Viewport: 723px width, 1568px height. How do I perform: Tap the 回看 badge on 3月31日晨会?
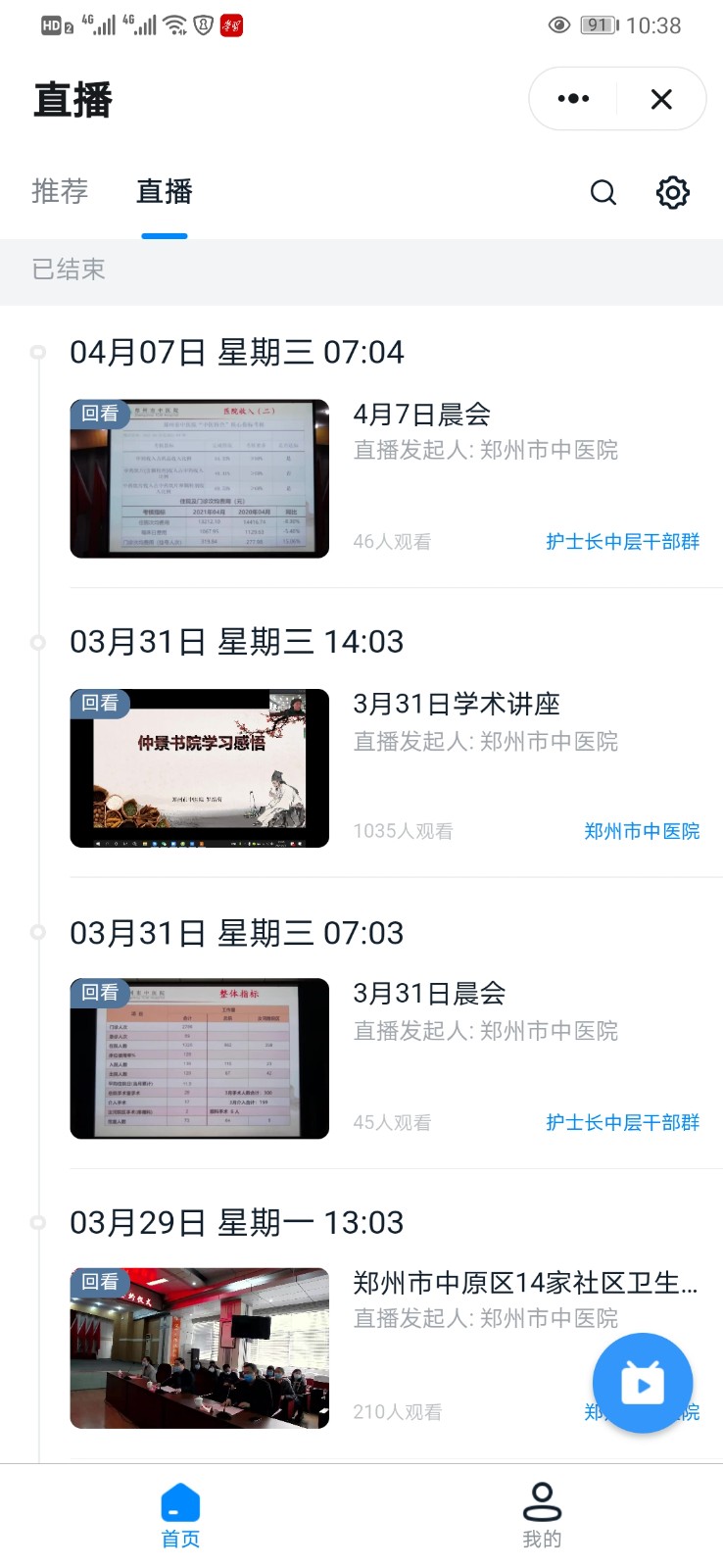tap(99, 993)
